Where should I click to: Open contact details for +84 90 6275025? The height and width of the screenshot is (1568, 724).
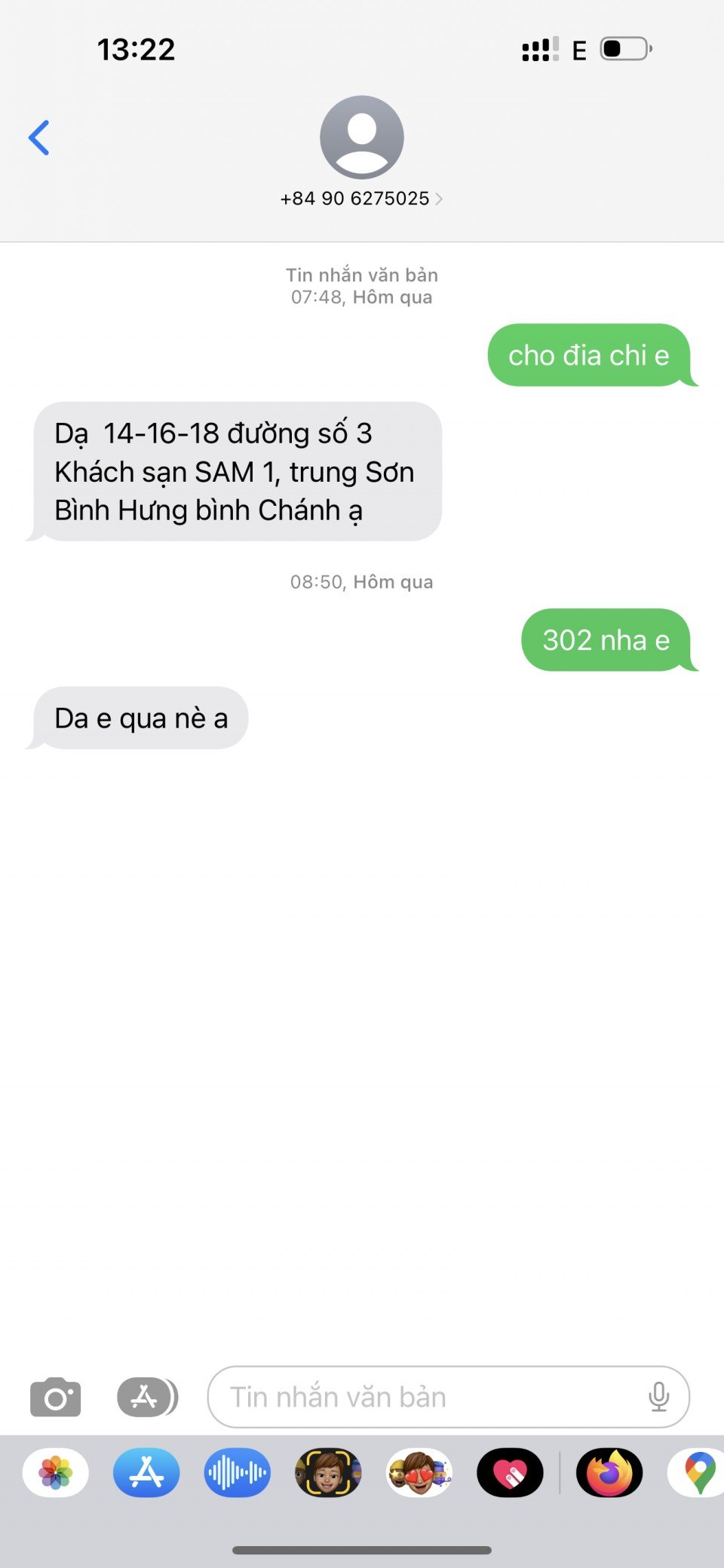[x=361, y=198]
